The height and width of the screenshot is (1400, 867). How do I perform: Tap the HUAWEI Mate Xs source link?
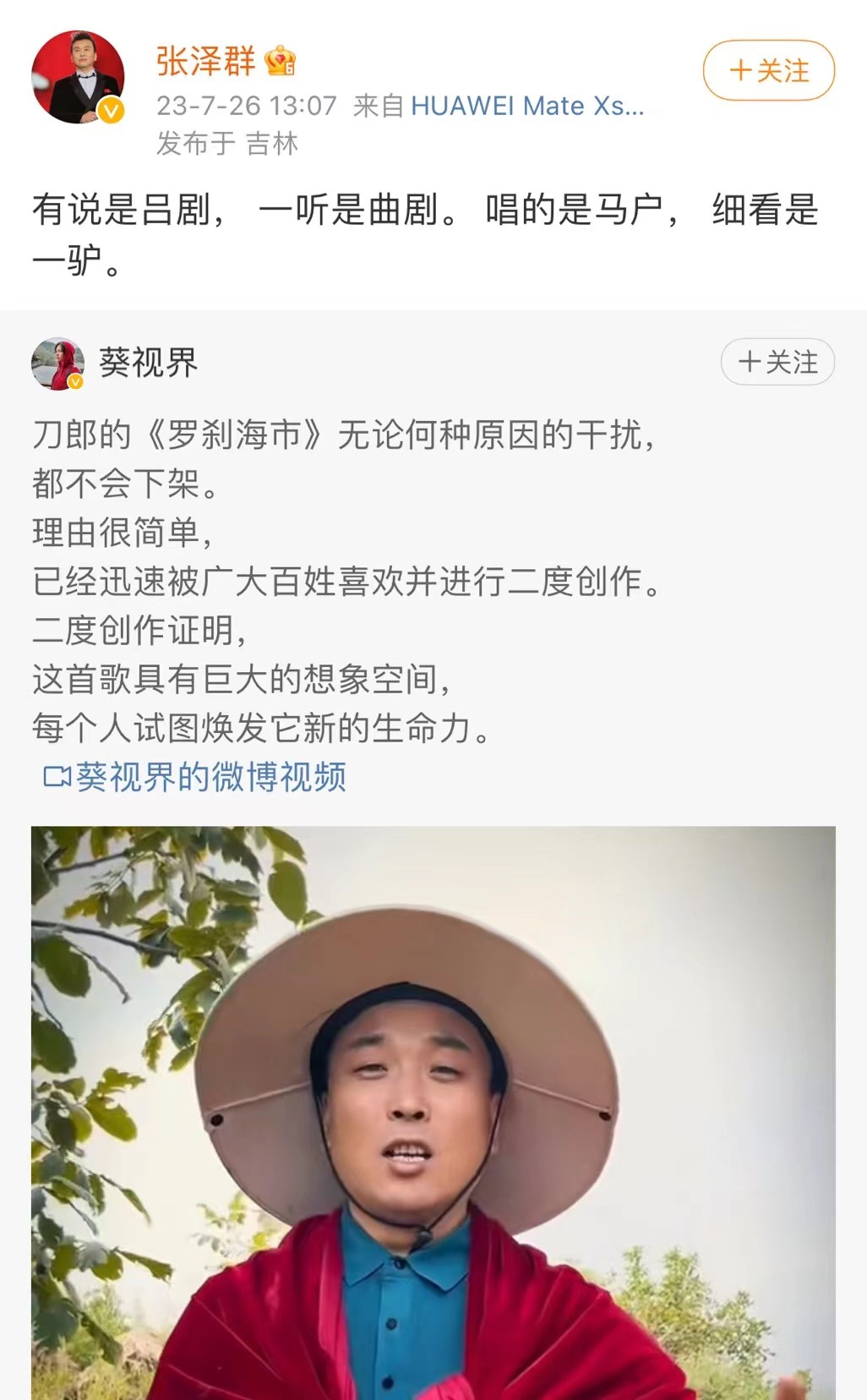tap(526, 106)
